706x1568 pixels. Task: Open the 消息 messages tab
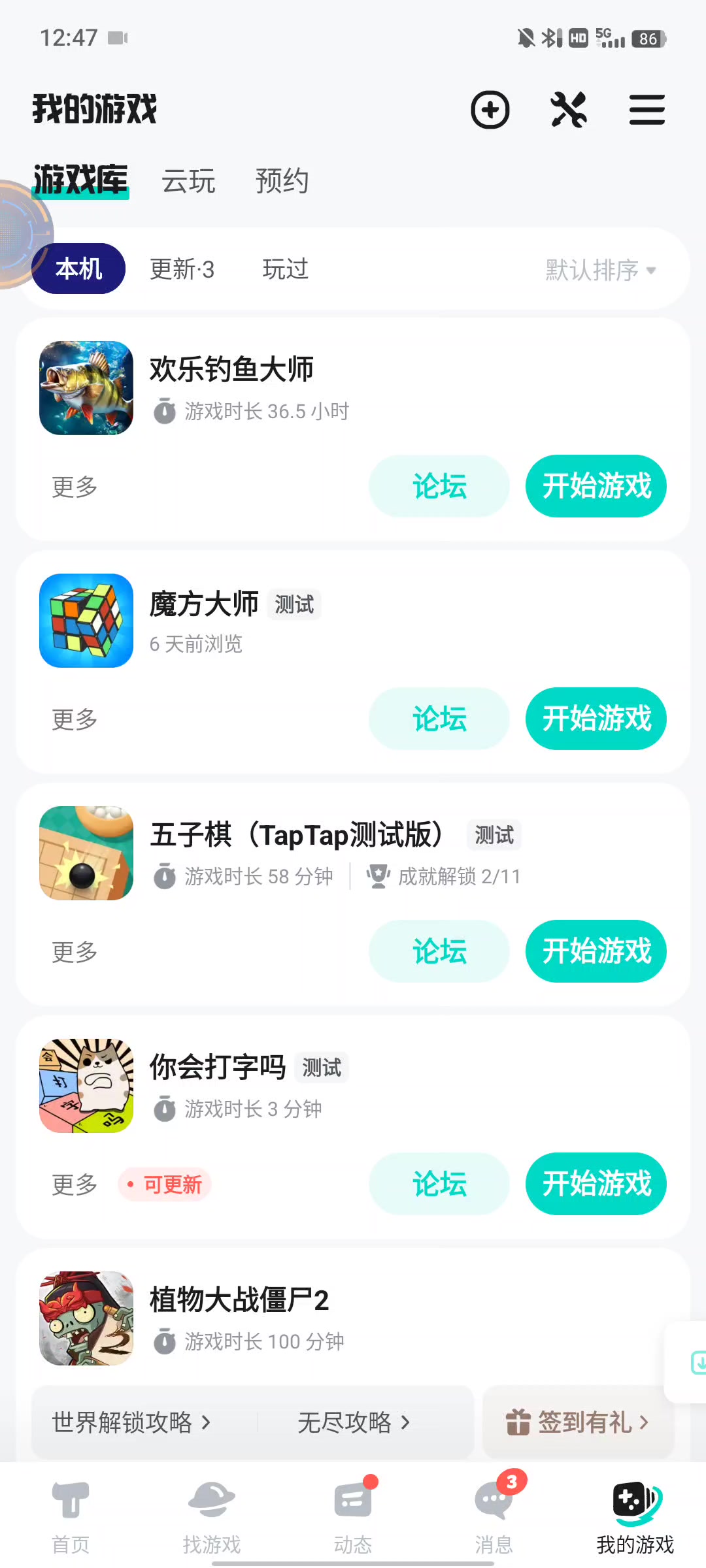coord(494,1514)
